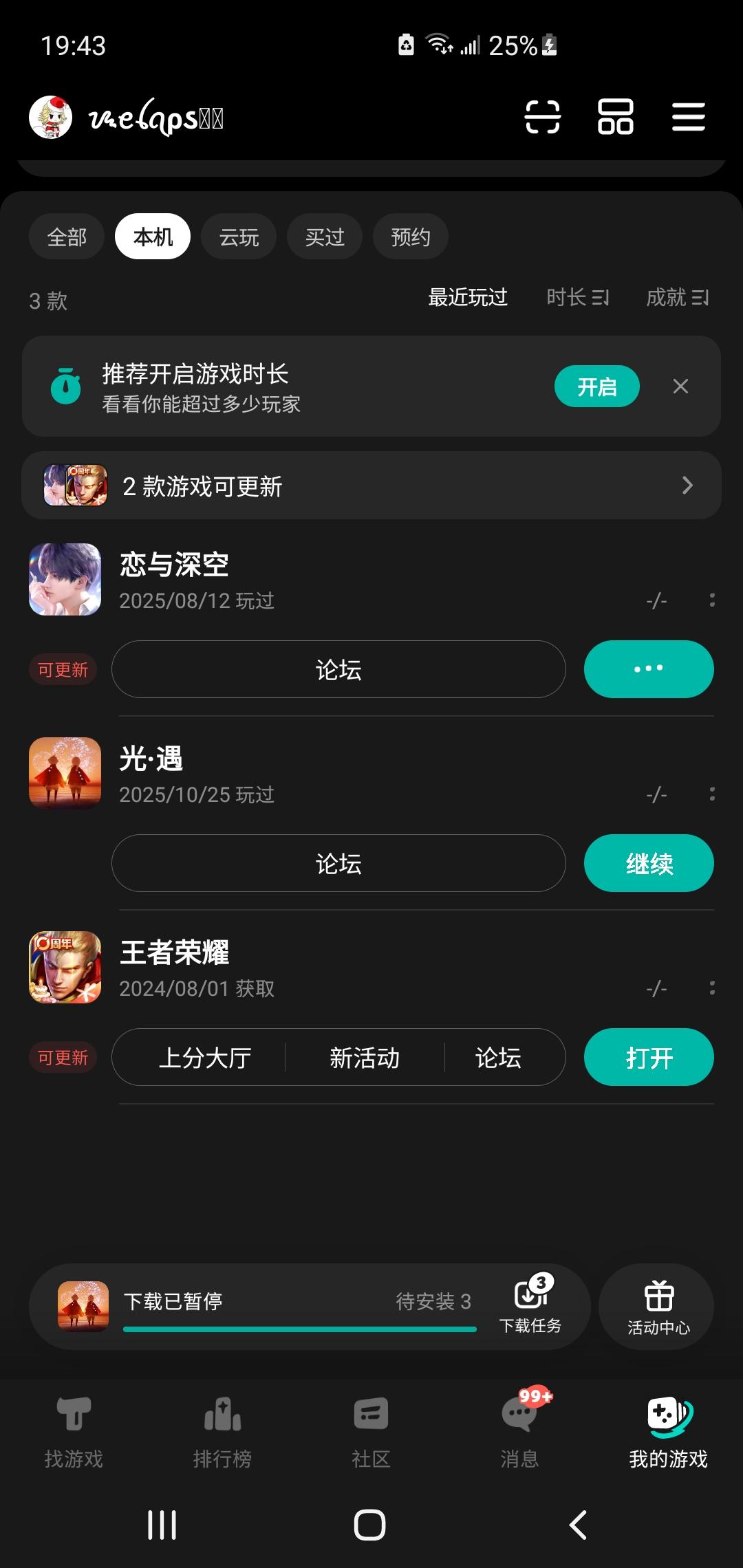Open the more options pill for 恋与深空
The image size is (743, 1568).
649,668
